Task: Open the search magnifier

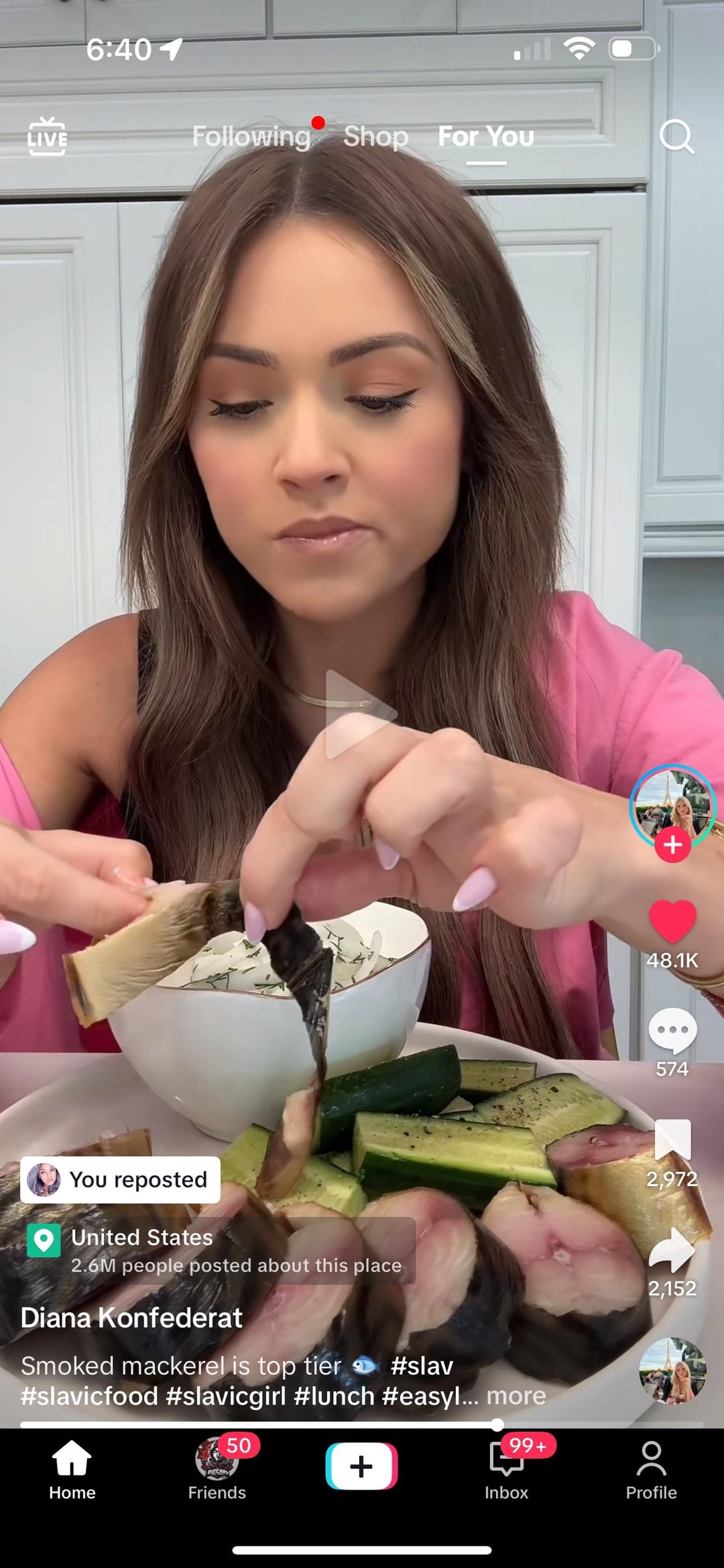Action: pos(676,137)
